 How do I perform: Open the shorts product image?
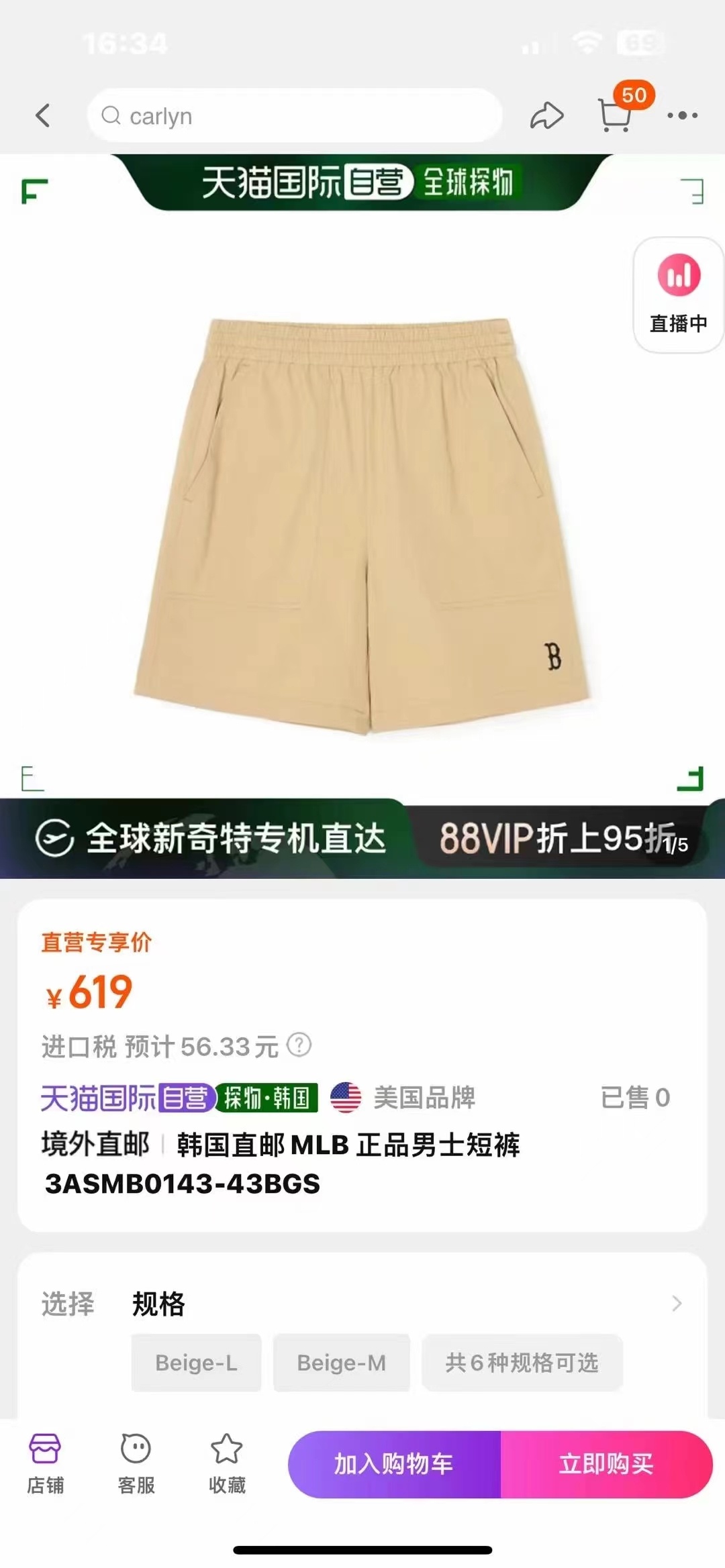pyautogui.click(x=362, y=523)
